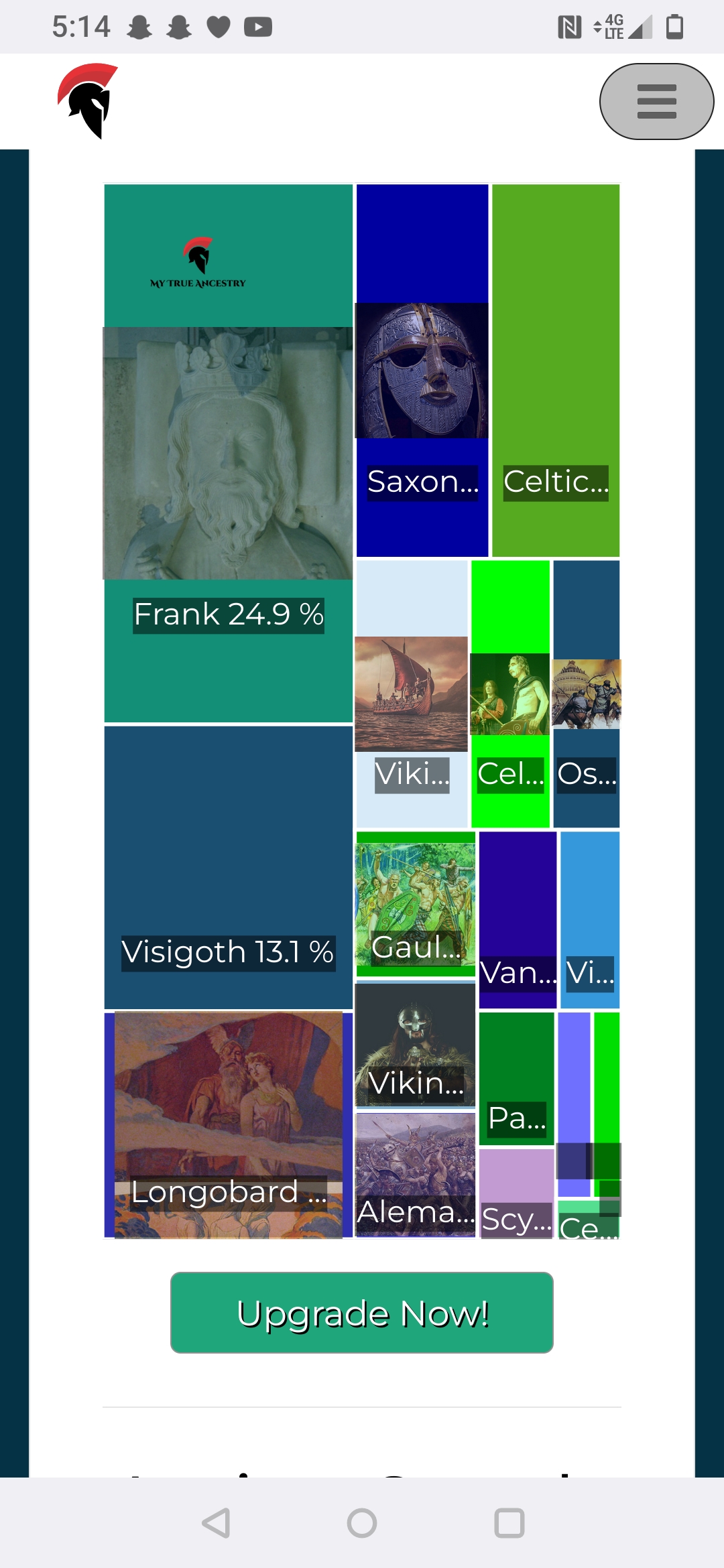Tap the Alemanni battle tile
724x1568 pixels.
416,1174
